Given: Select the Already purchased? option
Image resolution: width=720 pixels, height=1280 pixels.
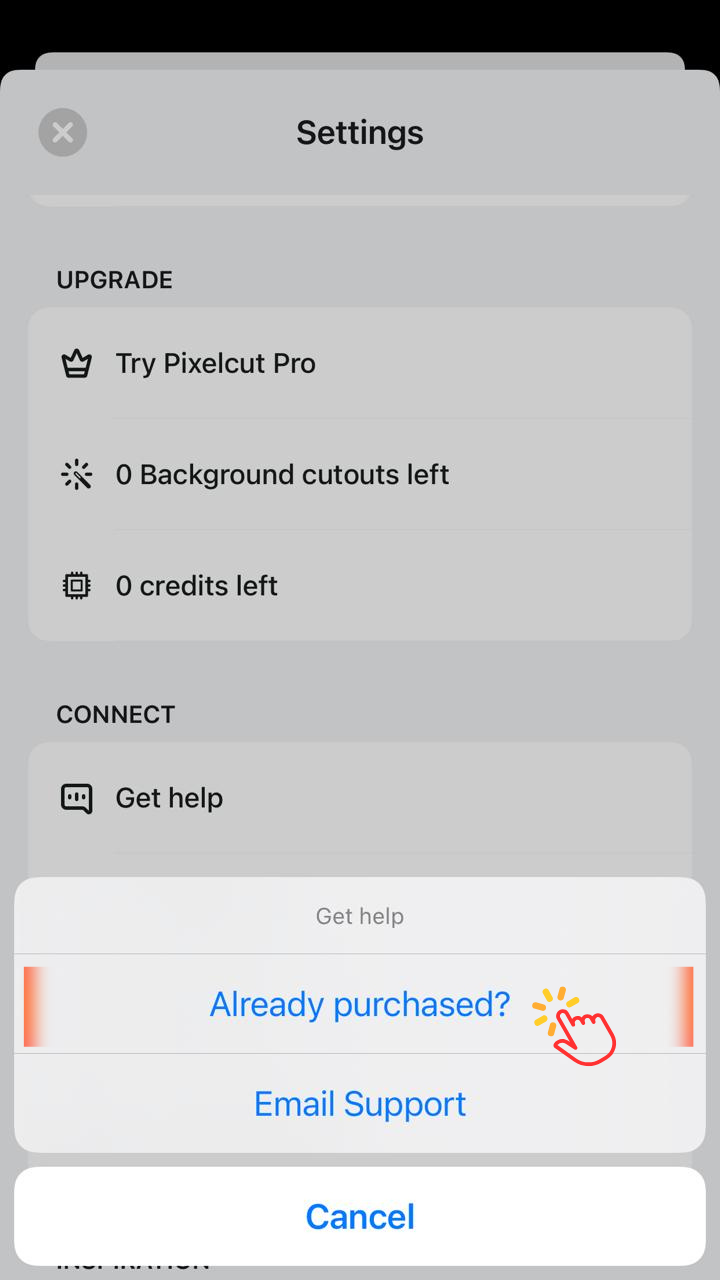Looking at the screenshot, I should pyautogui.click(x=360, y=1004).
